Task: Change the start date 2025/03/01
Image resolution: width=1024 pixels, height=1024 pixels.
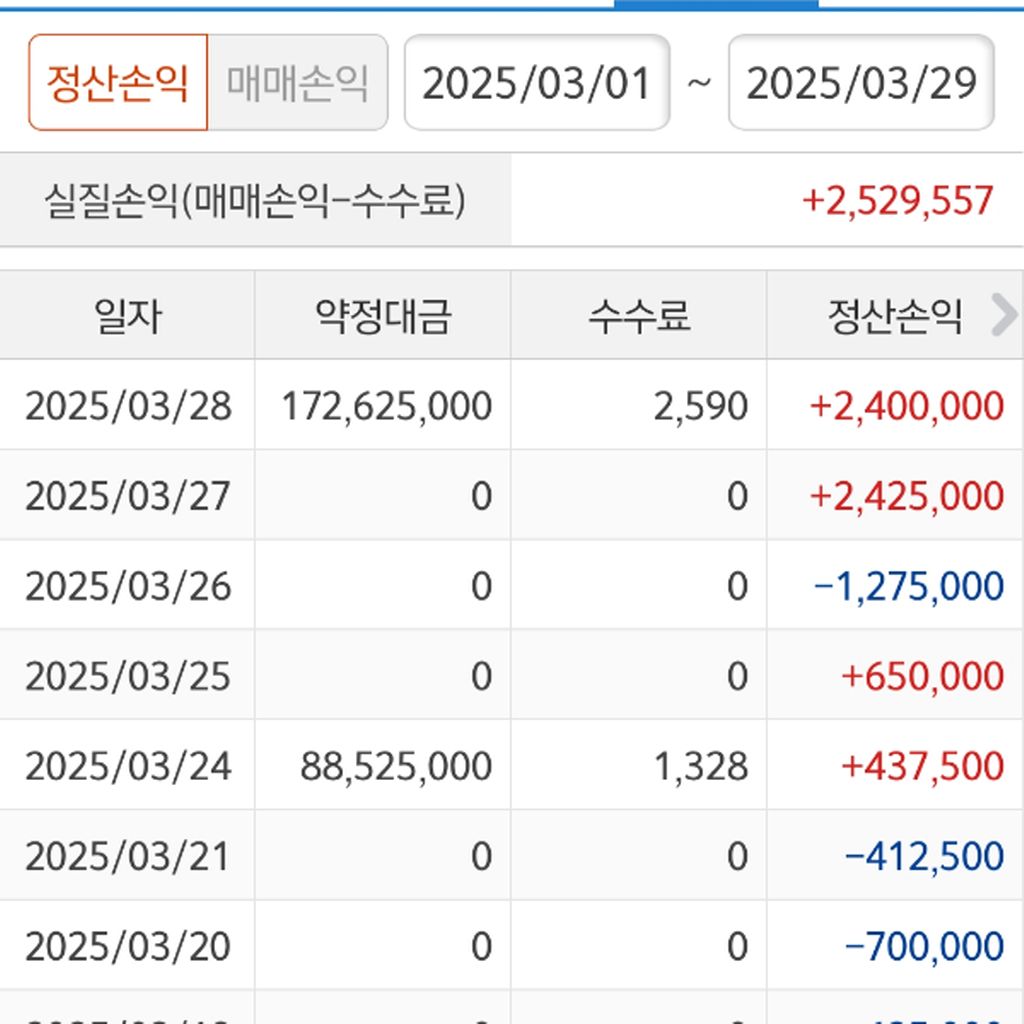Action: tap(537, 83)
